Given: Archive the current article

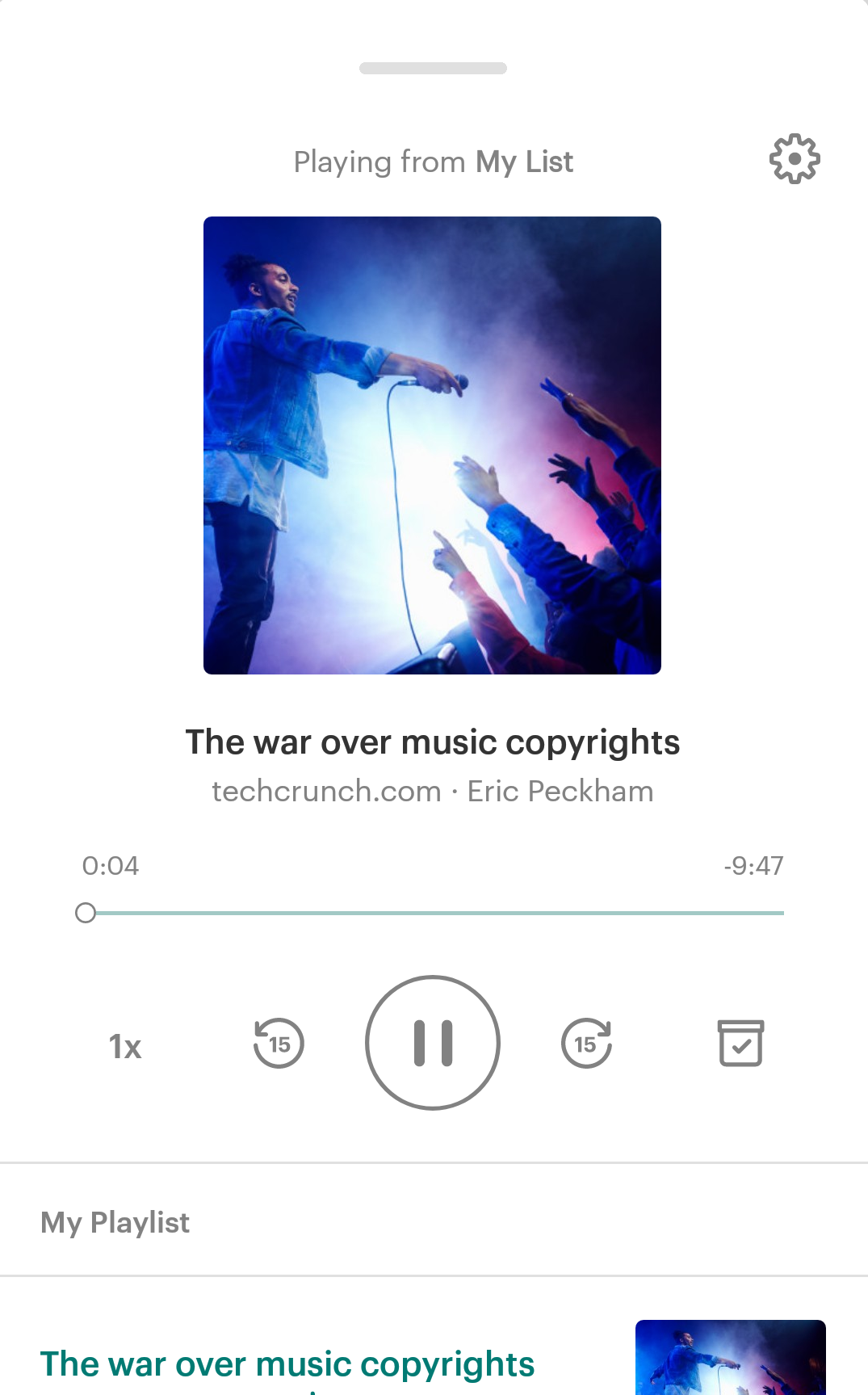Looking at the screenshot, I should point(740,1044).
